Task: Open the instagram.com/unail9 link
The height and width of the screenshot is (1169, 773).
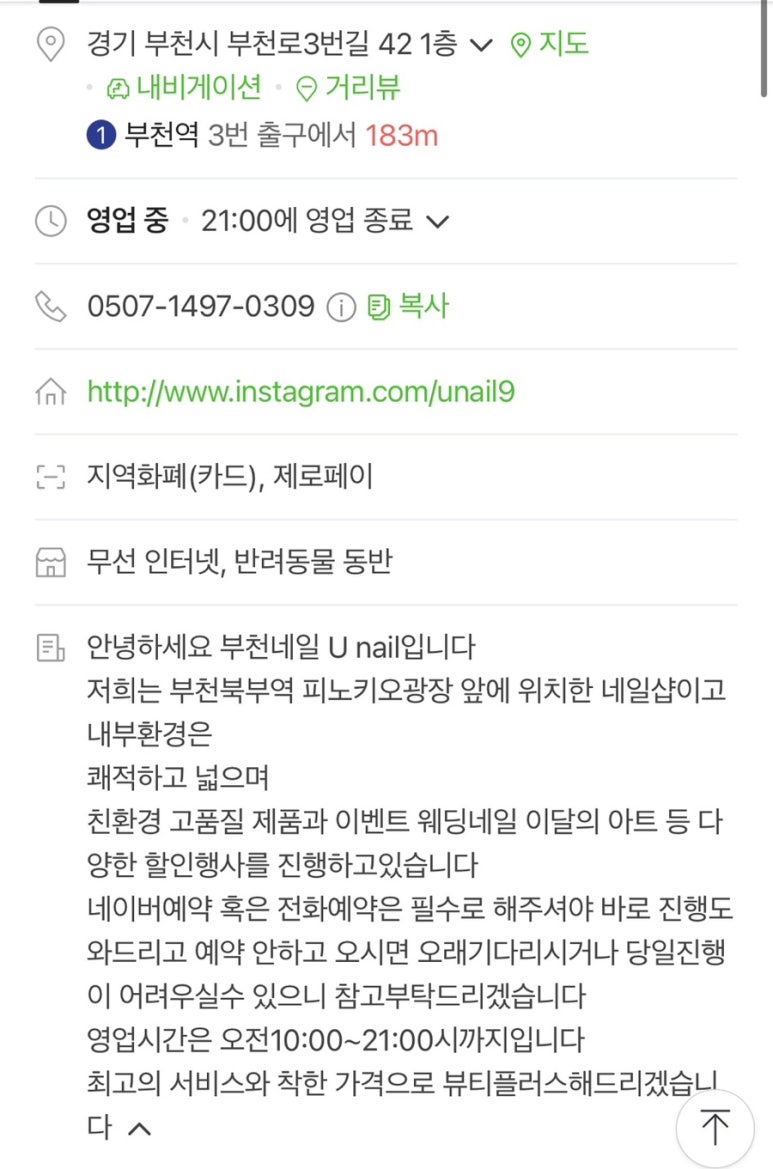Action: 301,391
